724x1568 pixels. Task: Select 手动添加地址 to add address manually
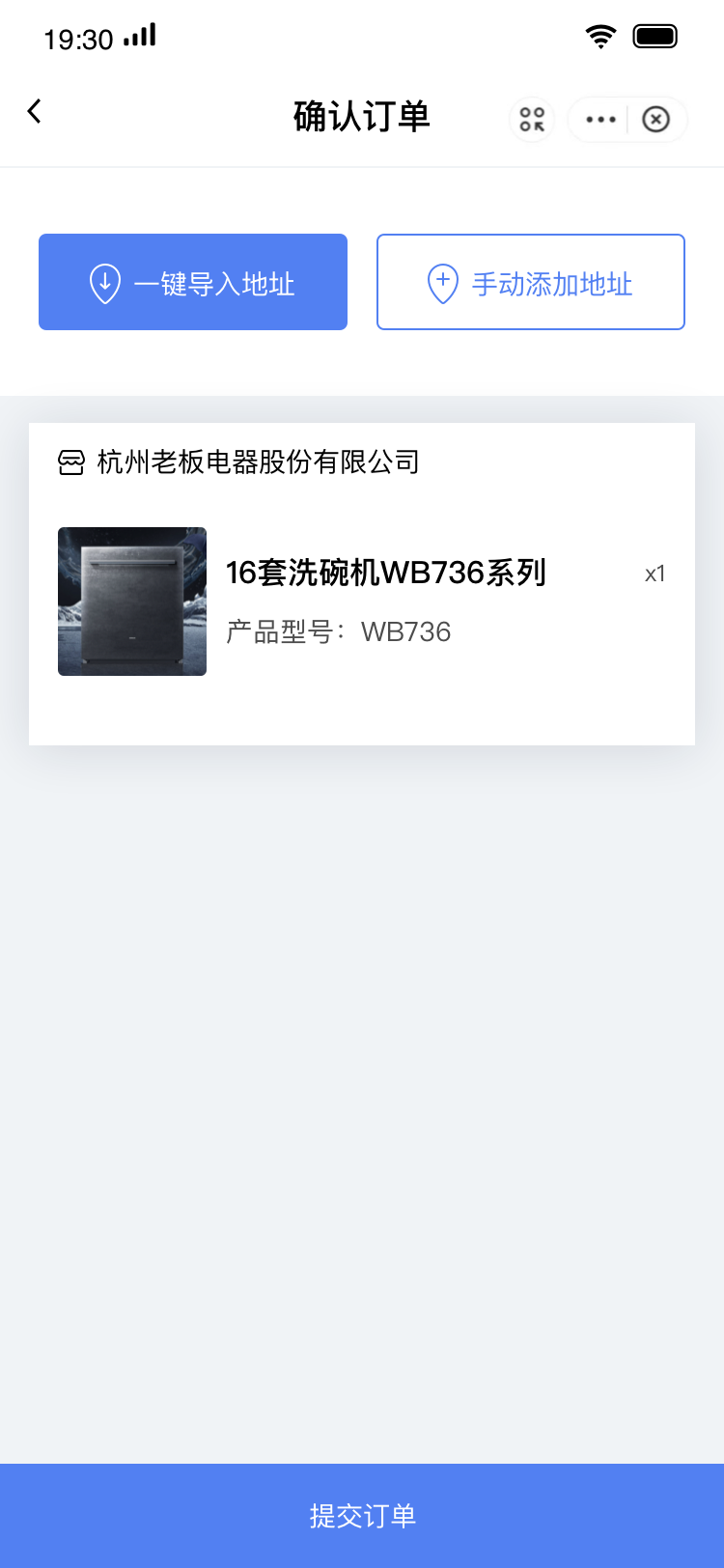(531, 282)
